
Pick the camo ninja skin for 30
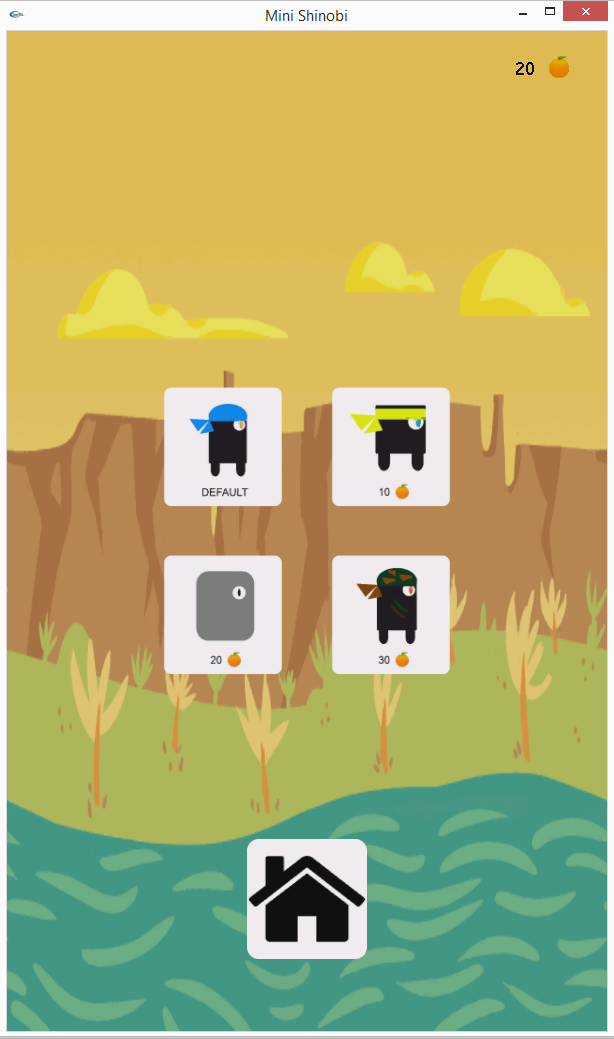(x=391, y=614)
